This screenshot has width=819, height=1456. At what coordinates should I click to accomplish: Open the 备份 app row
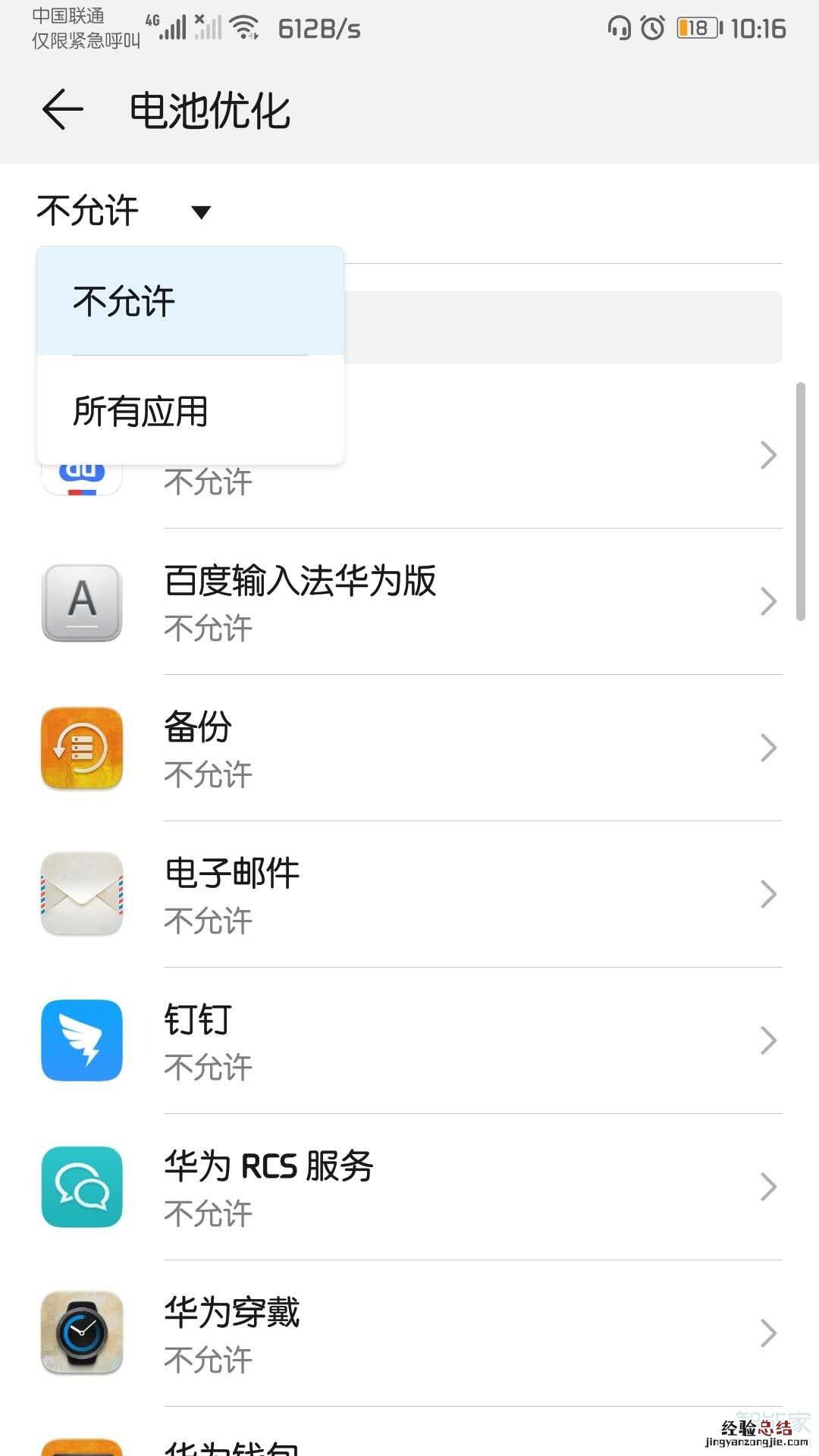(x=409, y=748)
